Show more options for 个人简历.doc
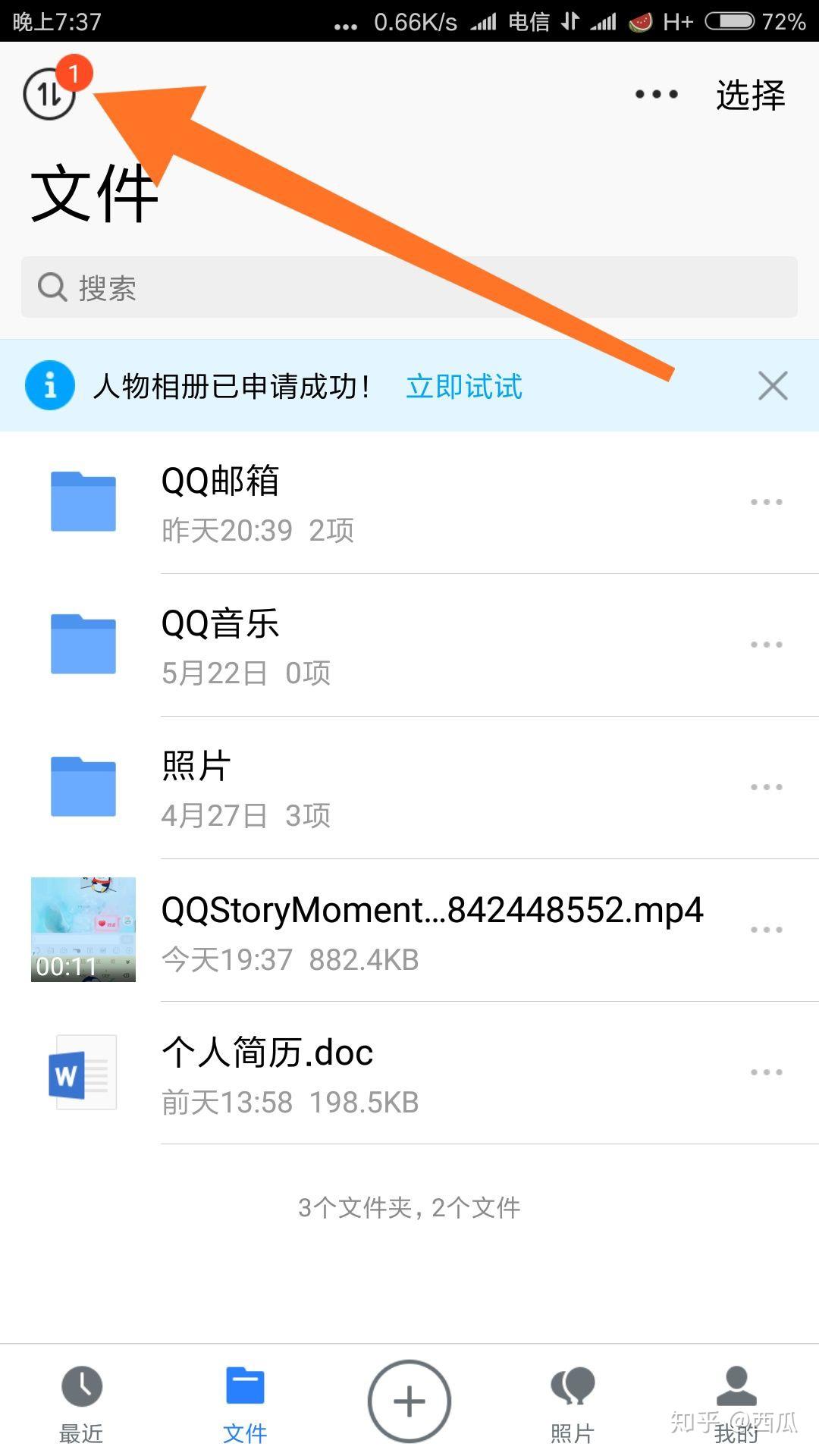 tap(766, 1072)
